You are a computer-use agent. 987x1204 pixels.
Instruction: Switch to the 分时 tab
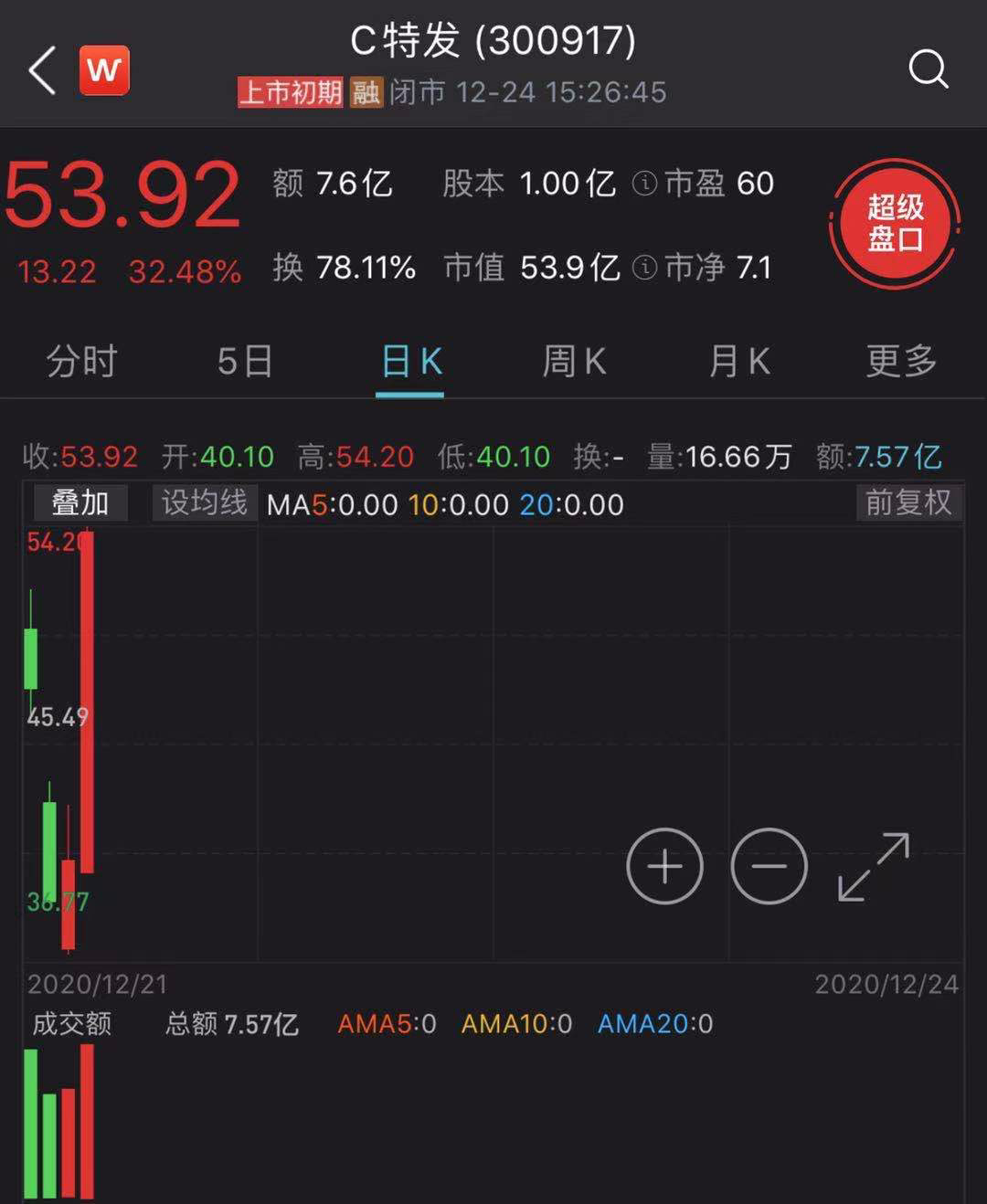81,362
